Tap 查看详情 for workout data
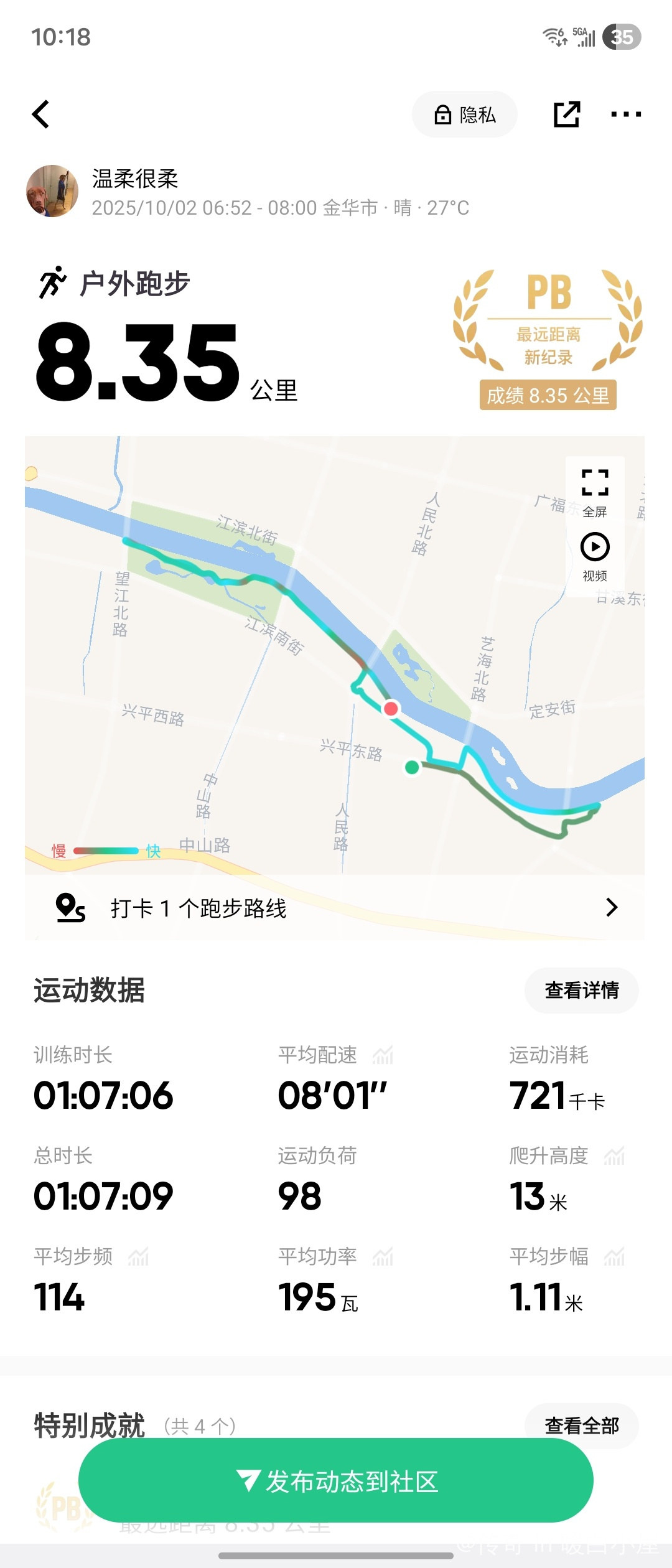Viewport: 672px width, 1568px height. [x=582, y=990]
